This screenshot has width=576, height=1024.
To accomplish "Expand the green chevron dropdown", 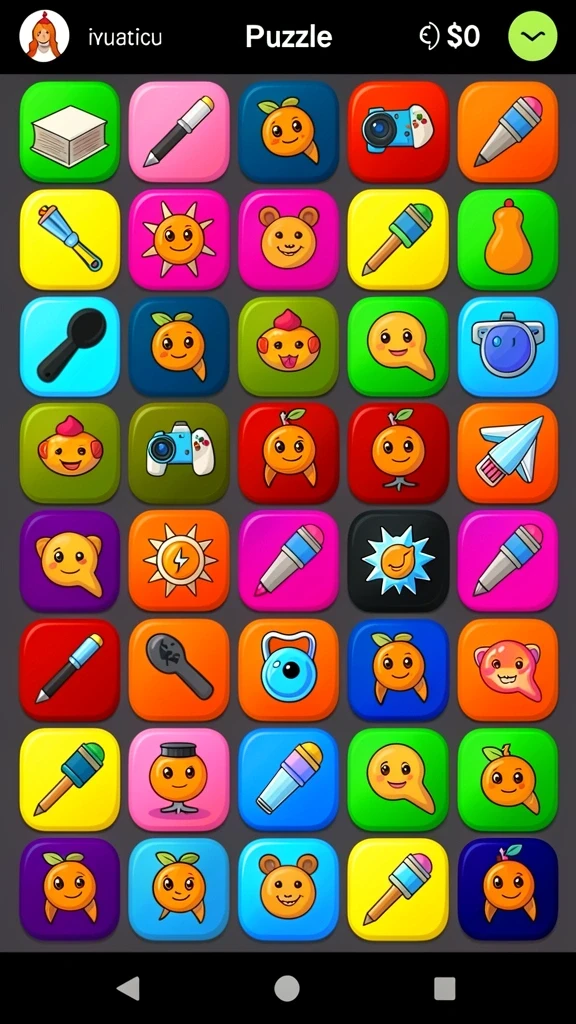I will [x=533, y=37].
